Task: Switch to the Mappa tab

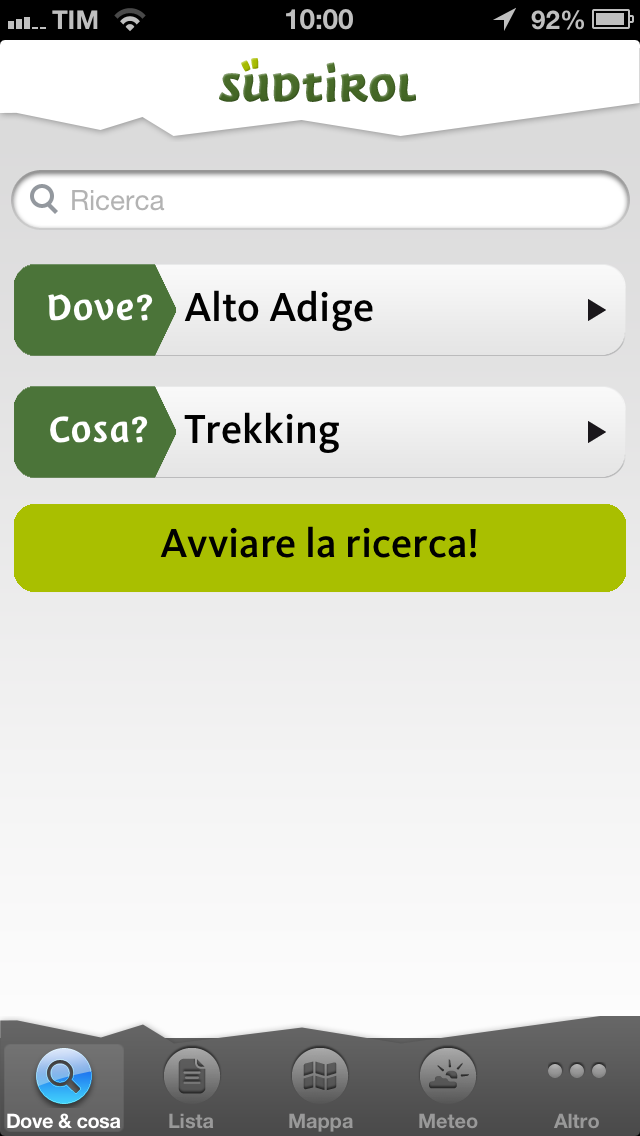Action: point(320,1089)
